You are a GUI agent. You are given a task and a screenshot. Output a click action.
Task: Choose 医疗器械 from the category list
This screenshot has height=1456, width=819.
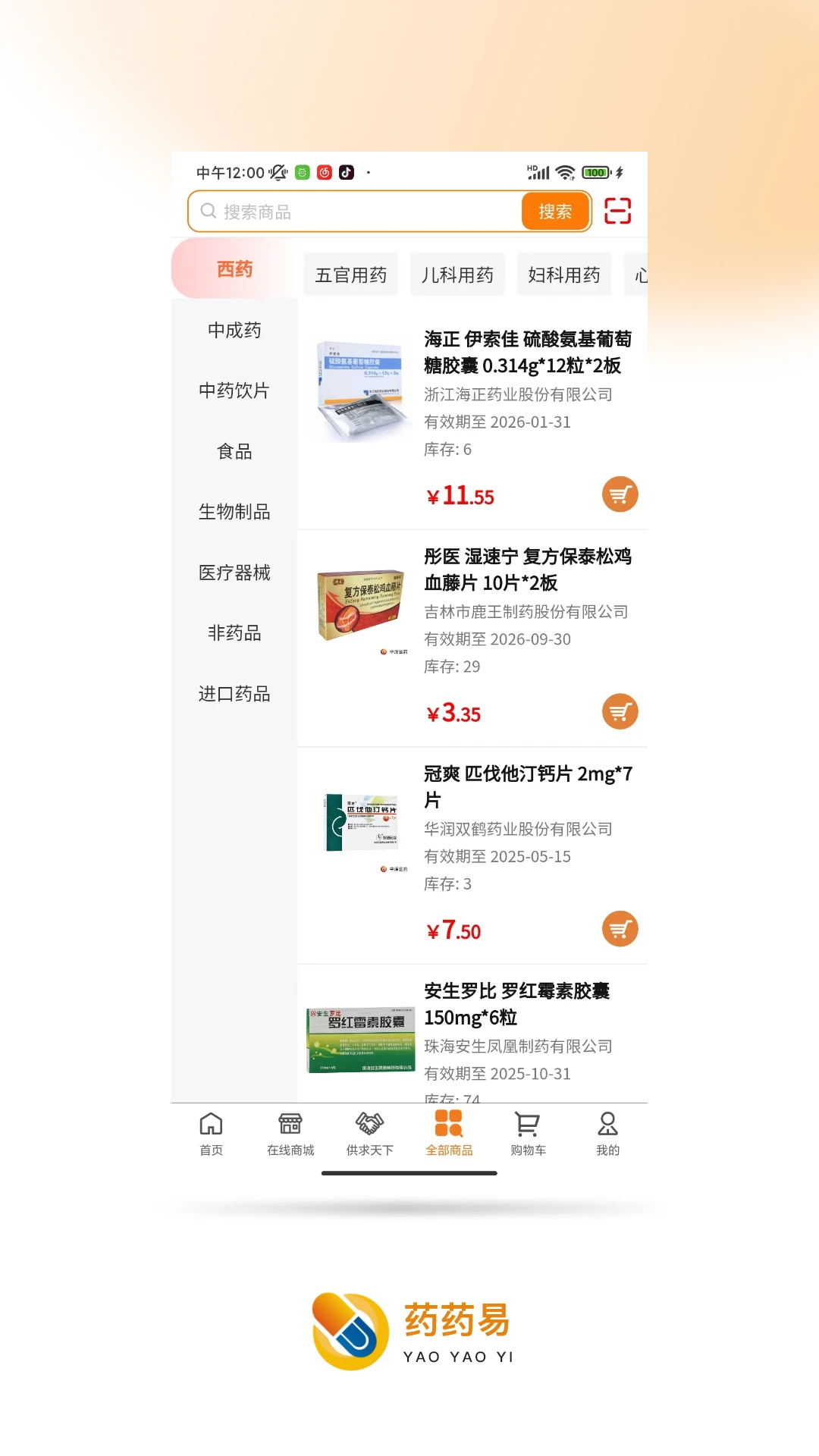(x=233, y=573)
